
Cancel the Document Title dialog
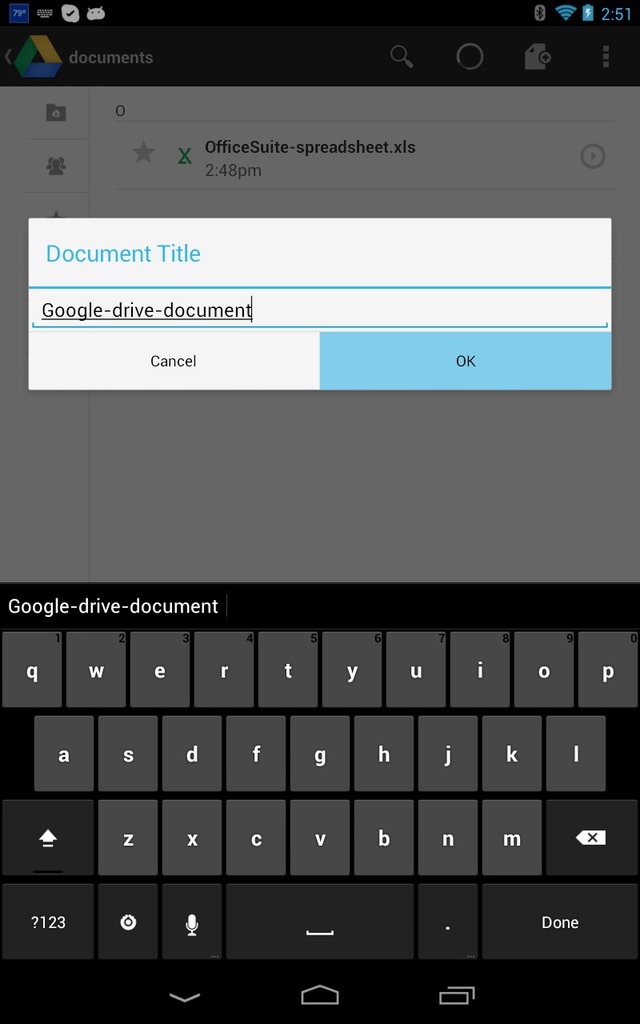coord(174,361)
